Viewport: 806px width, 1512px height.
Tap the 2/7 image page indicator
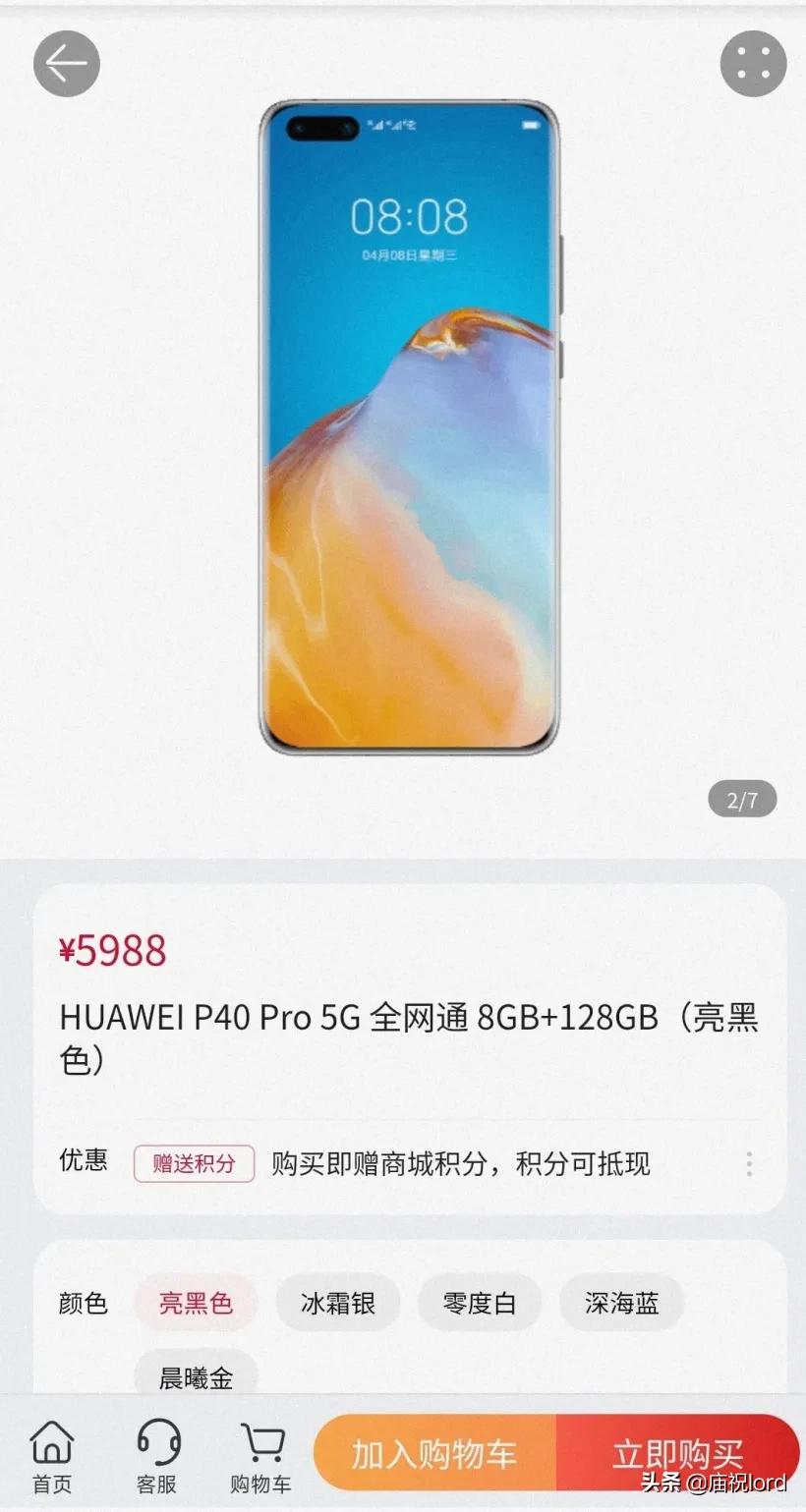pos(742,799)
